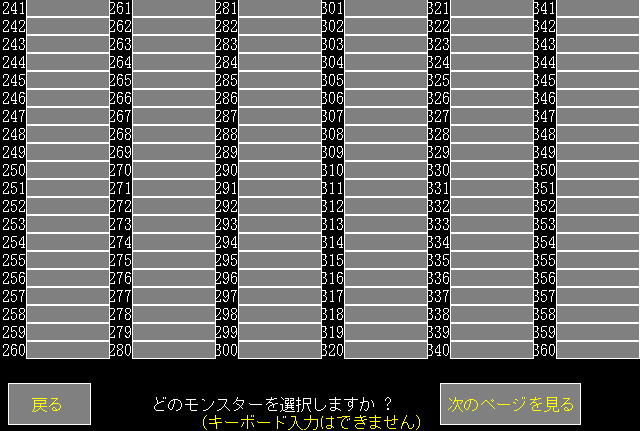
Task: Select monster slot 325
Action: (491, 80)
